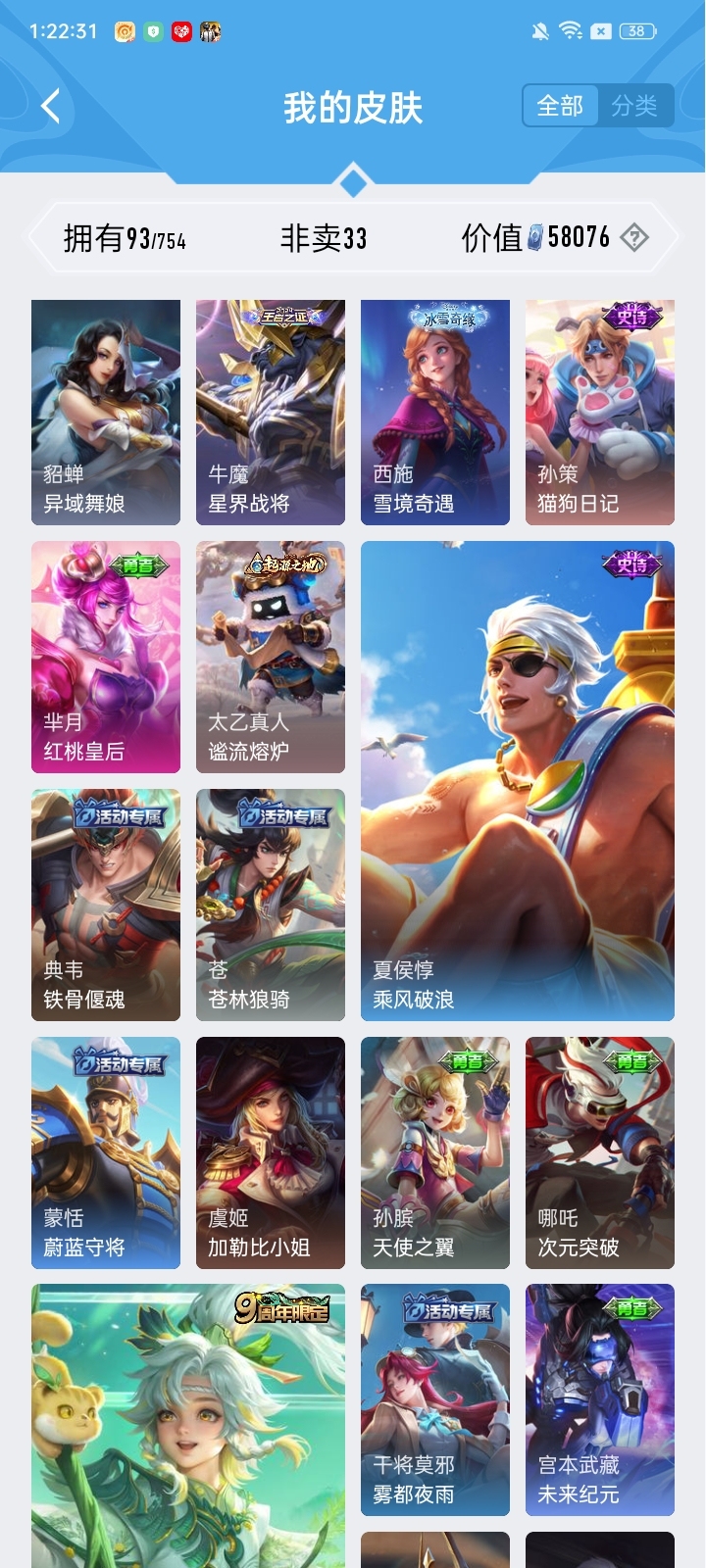Select 孙膑 天使之翼 skin card

(435, 1152)
